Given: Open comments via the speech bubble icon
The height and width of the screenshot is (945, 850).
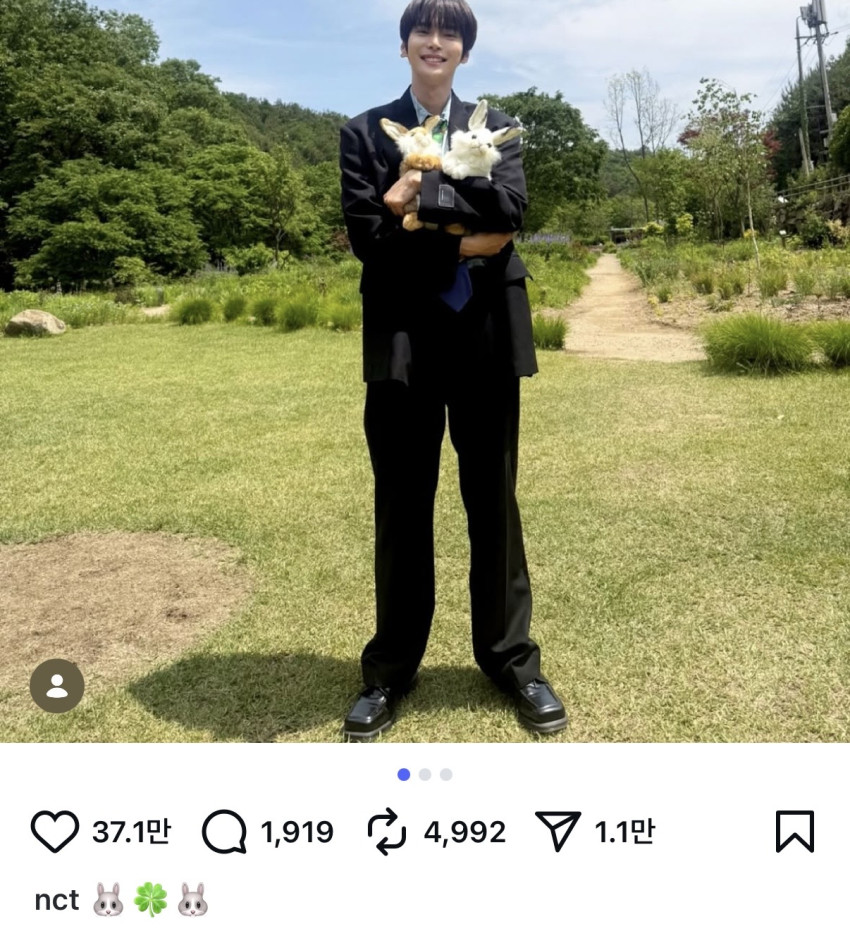Looking at the screenshot, I should (x=224, y=832).
